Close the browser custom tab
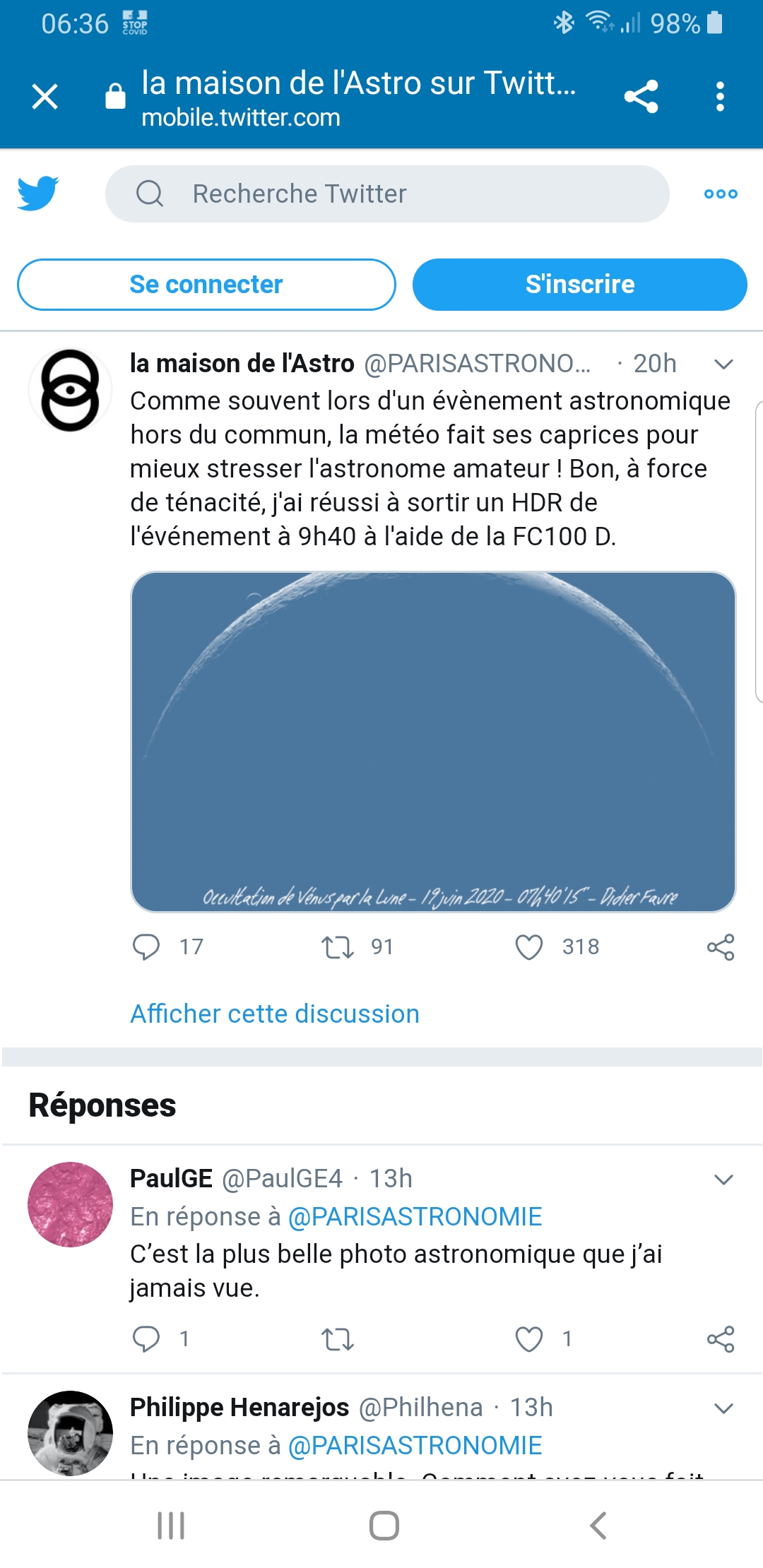This screenshot has height=1568, width=763. coord(45,97)
